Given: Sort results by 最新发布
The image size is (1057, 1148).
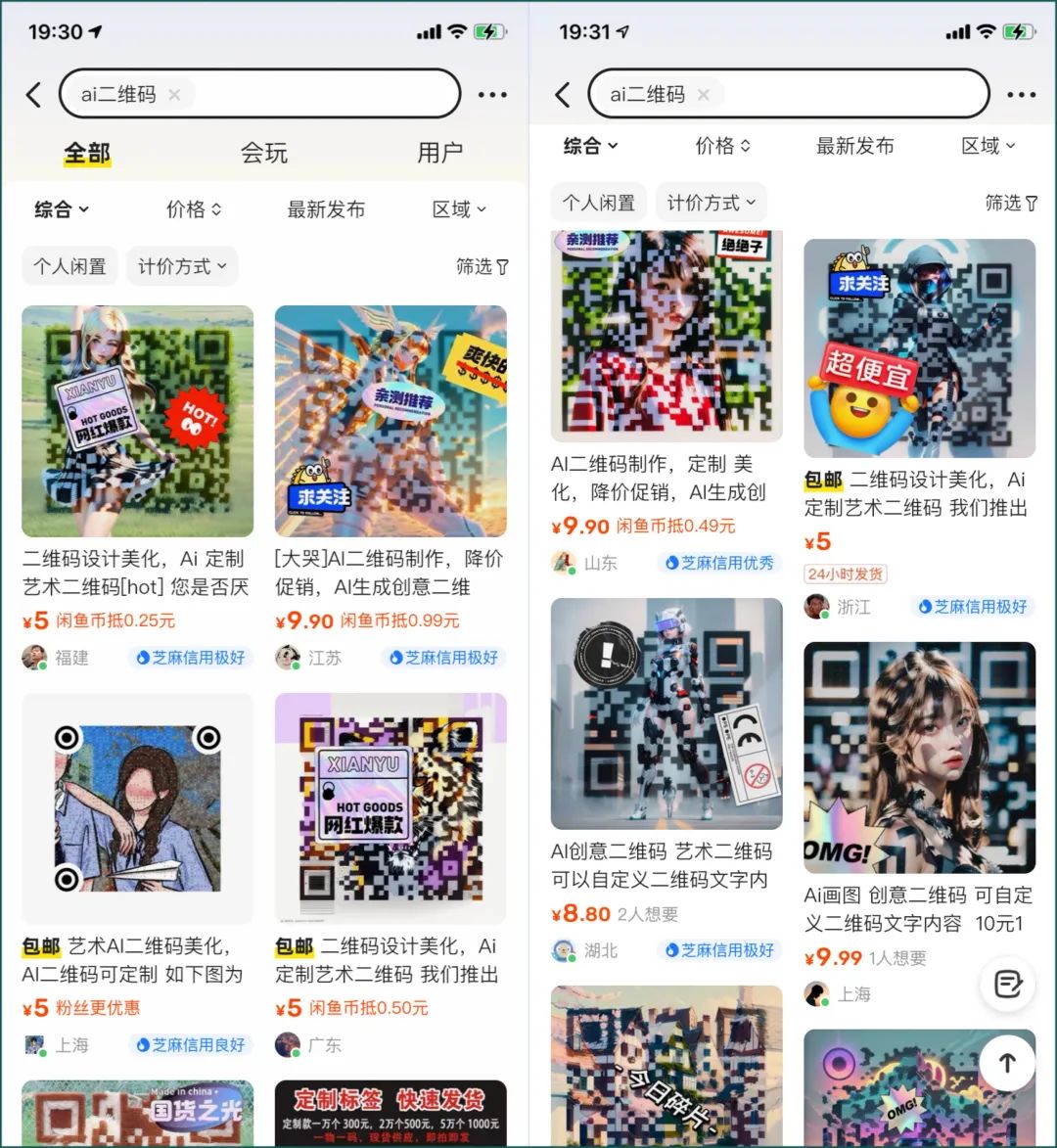Looking at the screenshot, I should click(326, 208).
